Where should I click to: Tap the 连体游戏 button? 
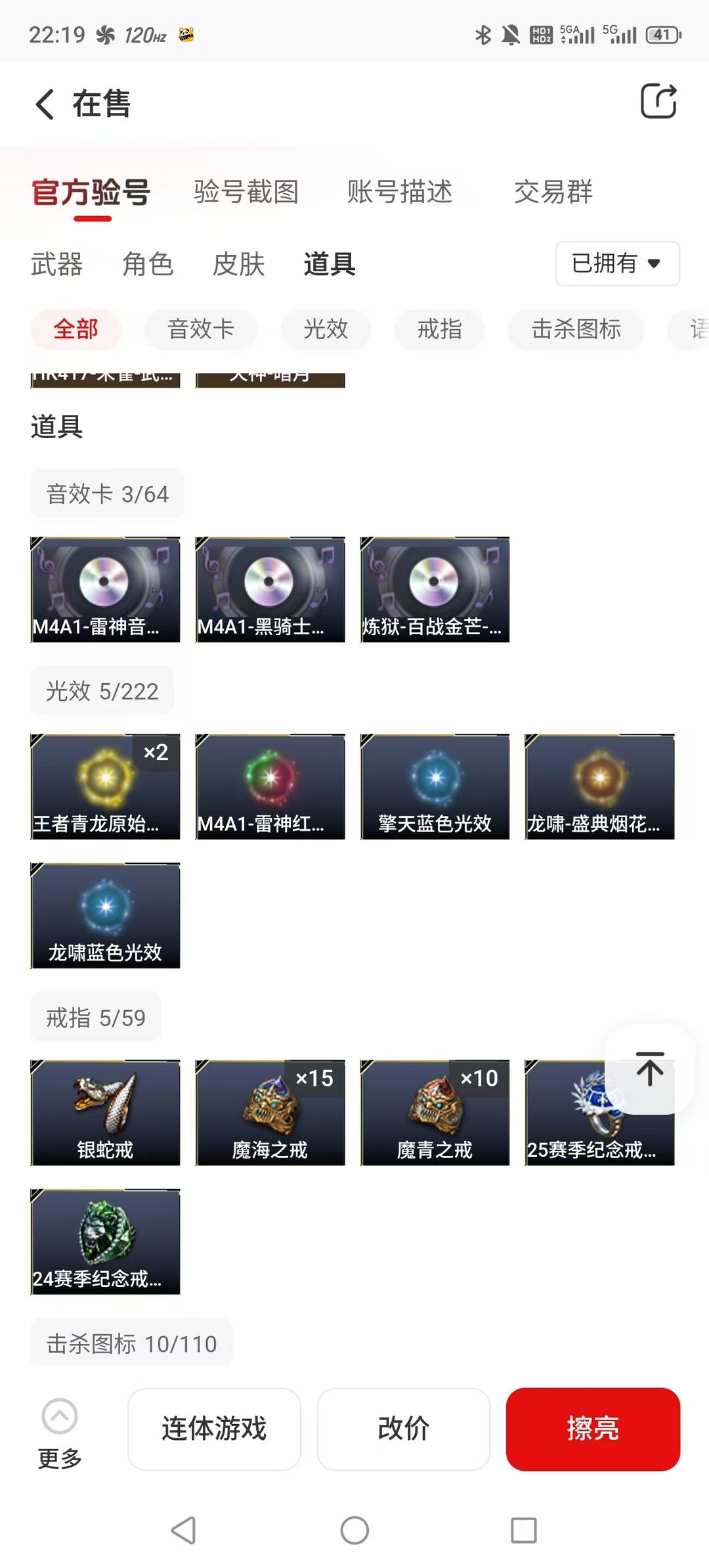coord(214,1429)
